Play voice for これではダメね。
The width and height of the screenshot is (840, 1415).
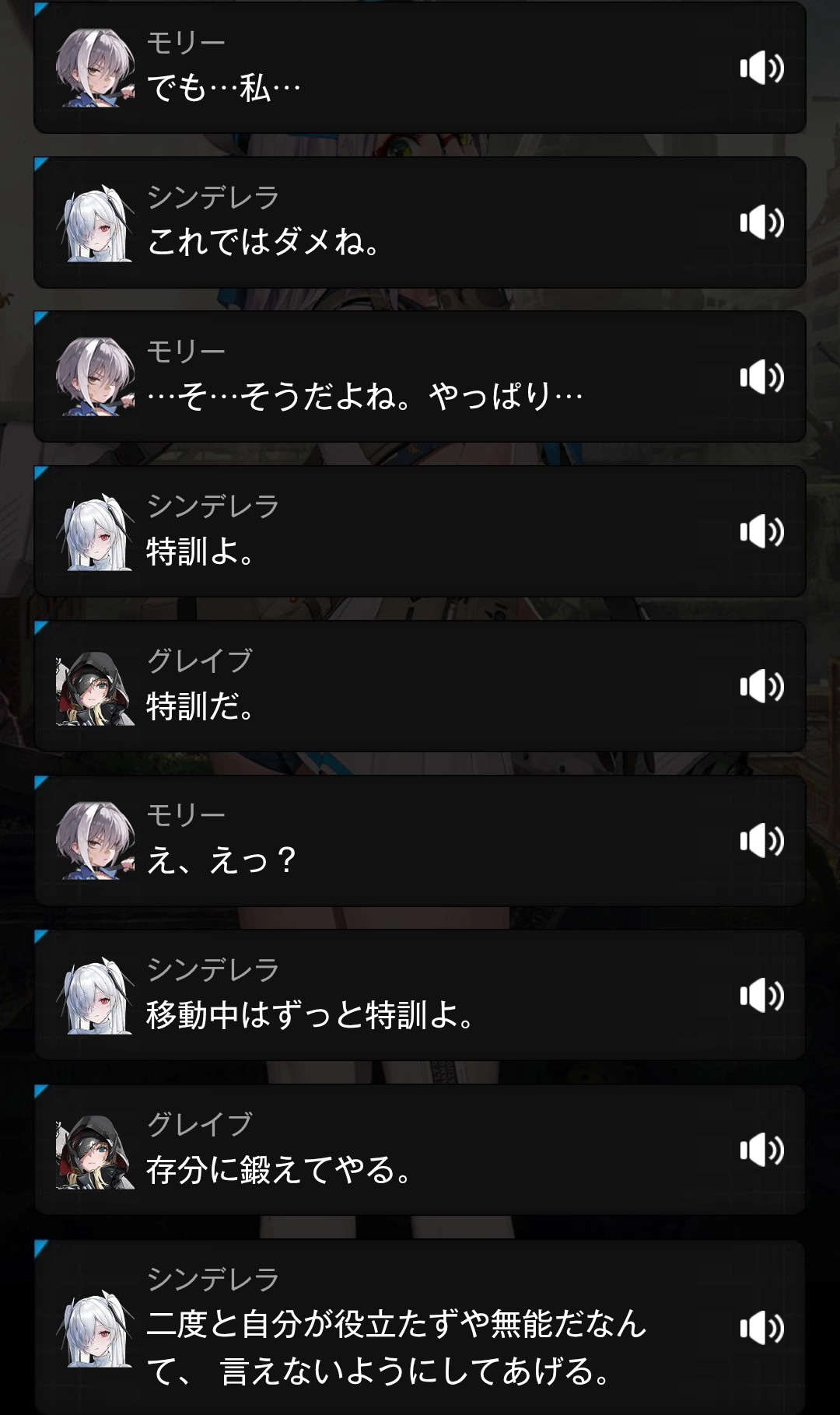(761, 223)
